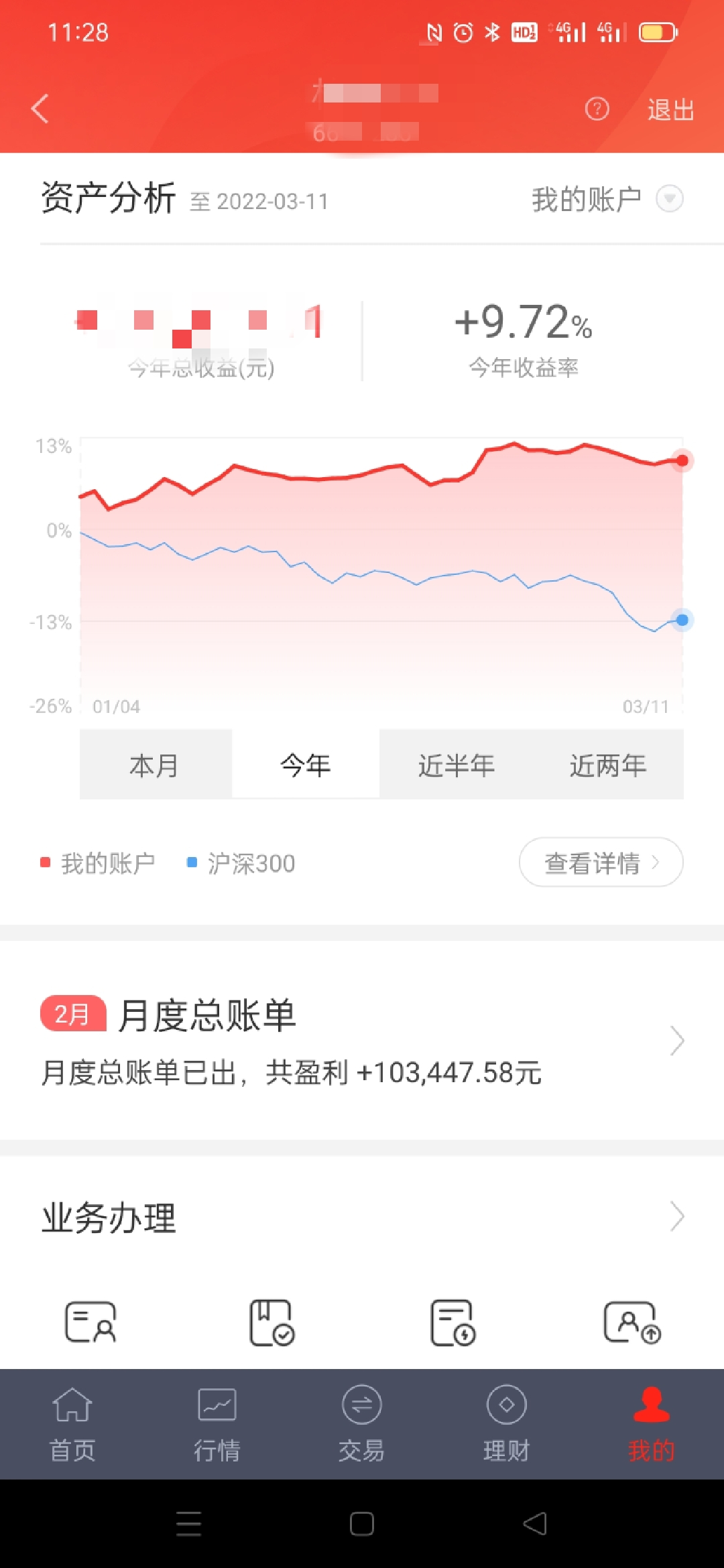
Task: Go to the 首页 tab
Action: click(72, 1424)
